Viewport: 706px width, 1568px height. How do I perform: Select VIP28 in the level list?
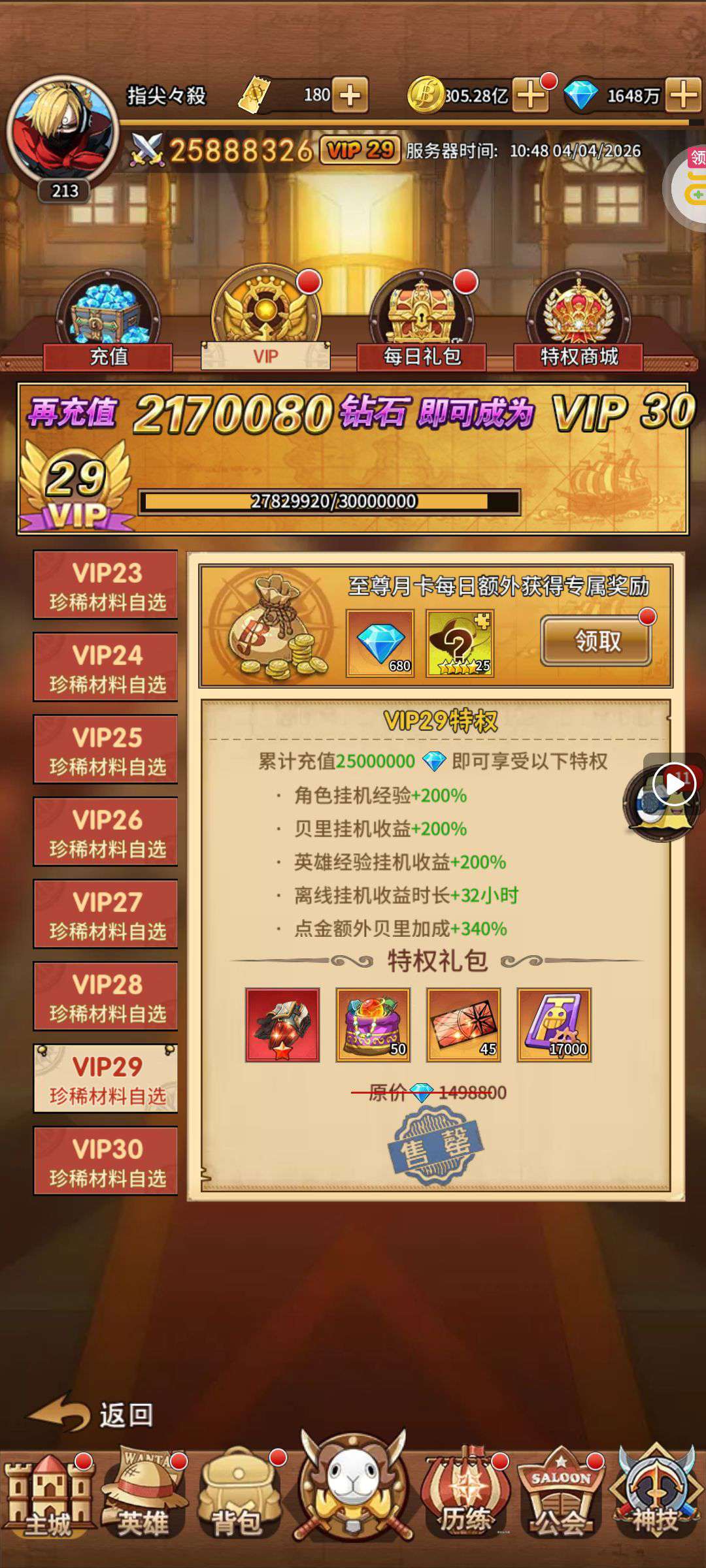tap(106, 997)
